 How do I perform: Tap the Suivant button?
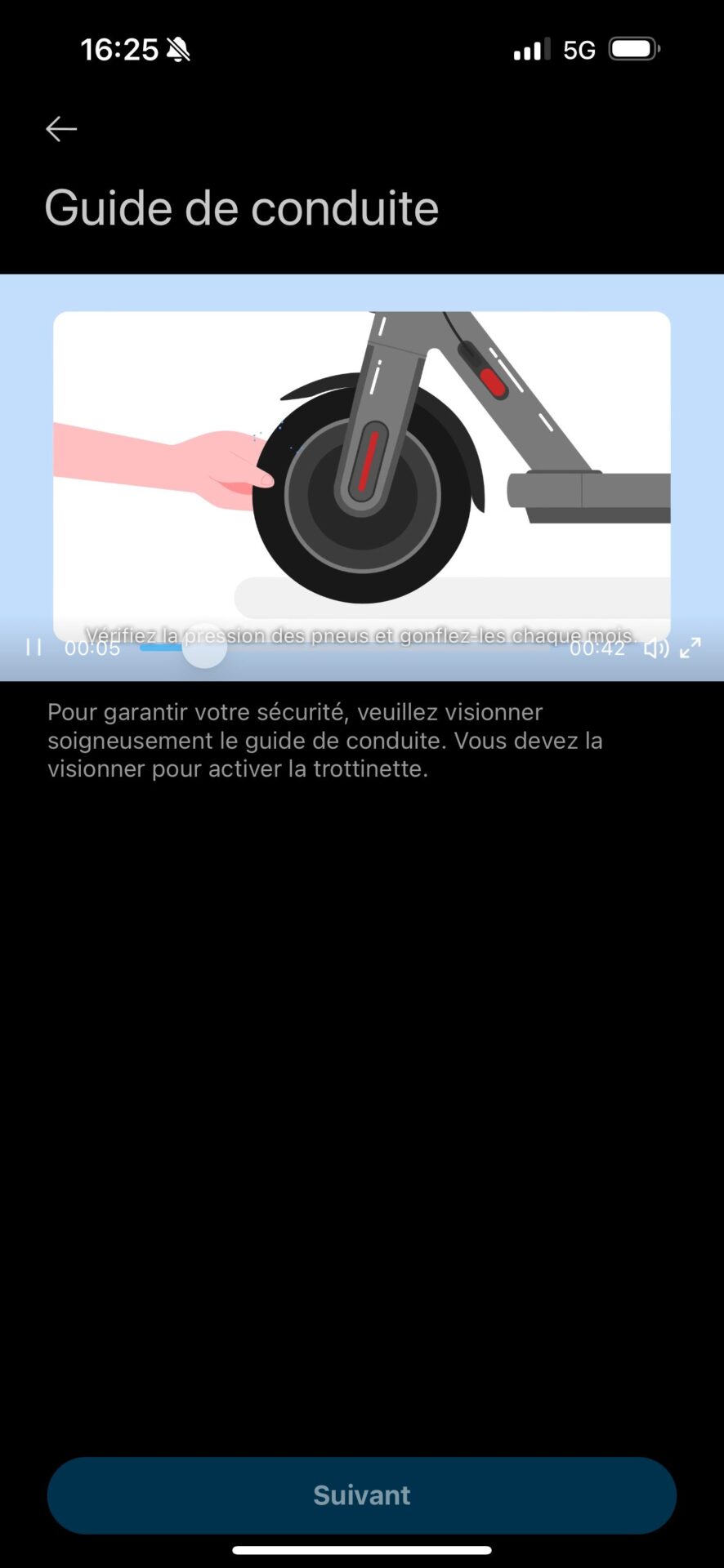pyautogui.click(x=362, y=1495)
